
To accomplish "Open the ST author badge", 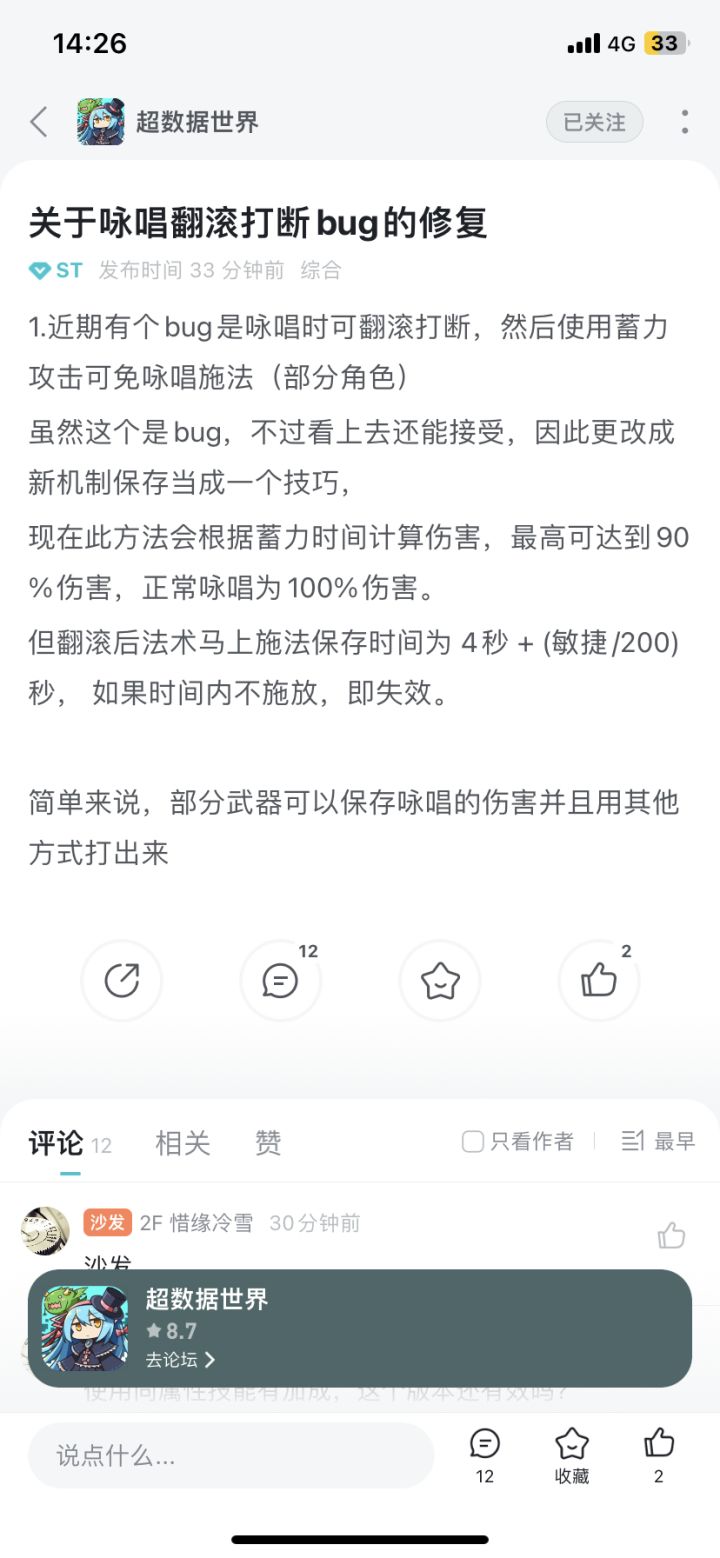I will point(56,270).
